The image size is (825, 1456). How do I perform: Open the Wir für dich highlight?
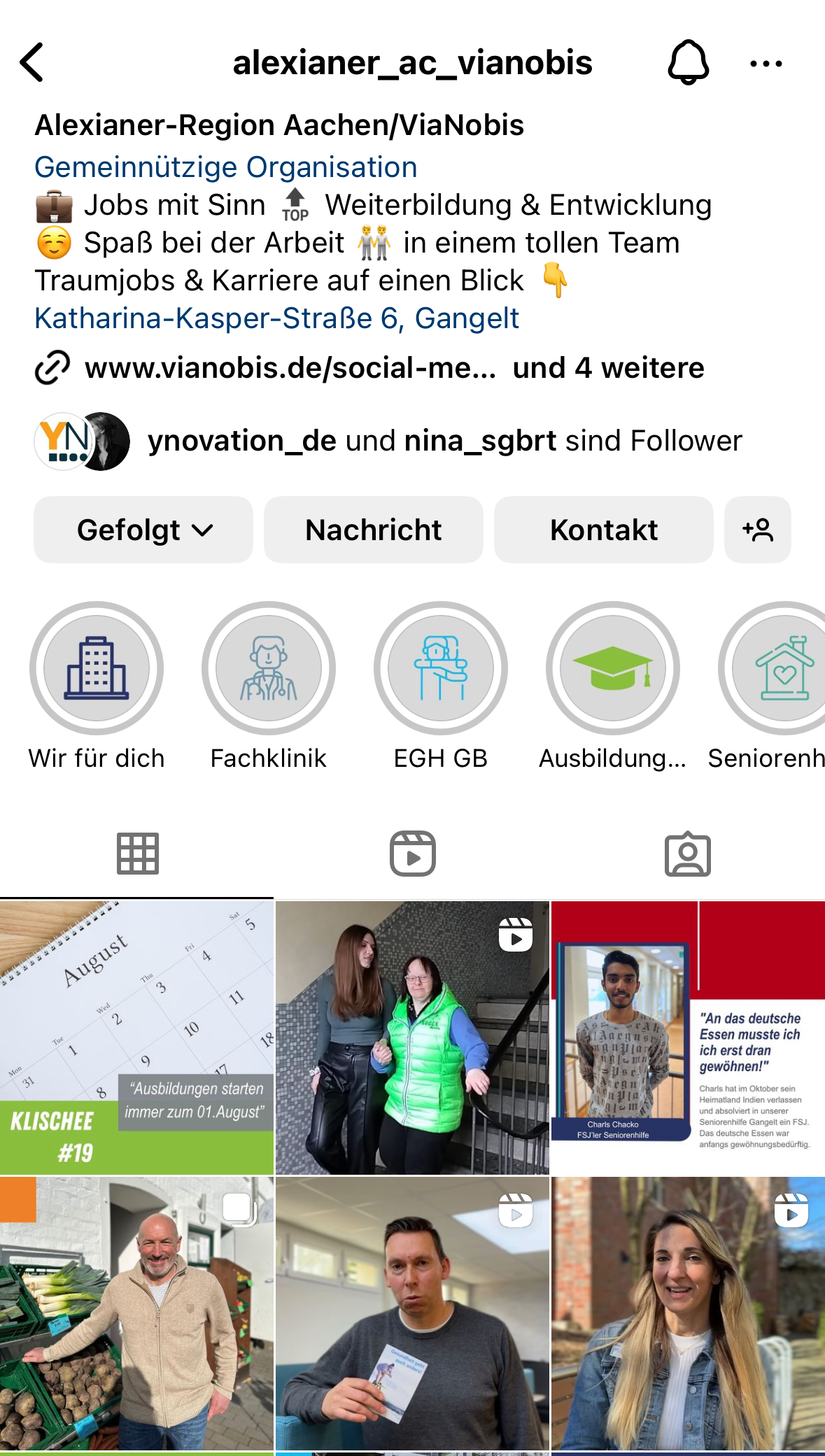(x=97, y=685)
